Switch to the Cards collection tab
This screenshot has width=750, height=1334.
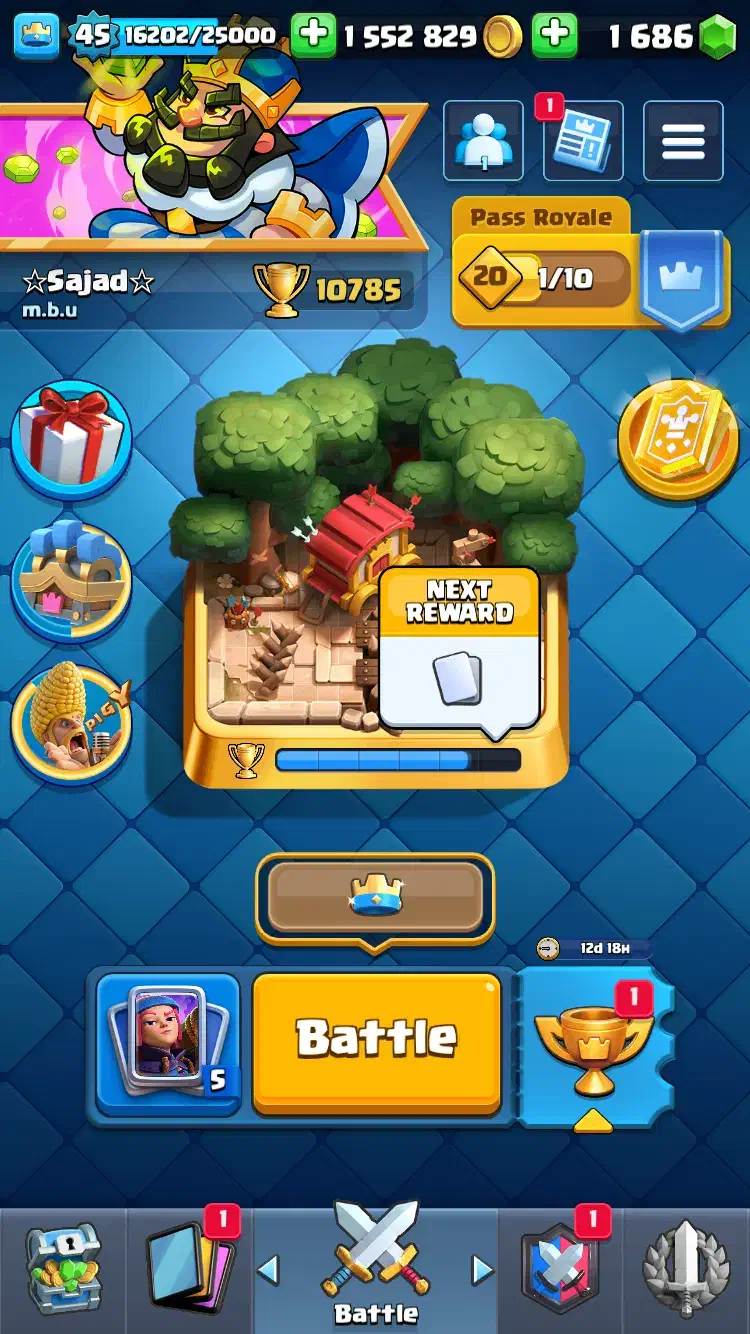coord(190,1270)
